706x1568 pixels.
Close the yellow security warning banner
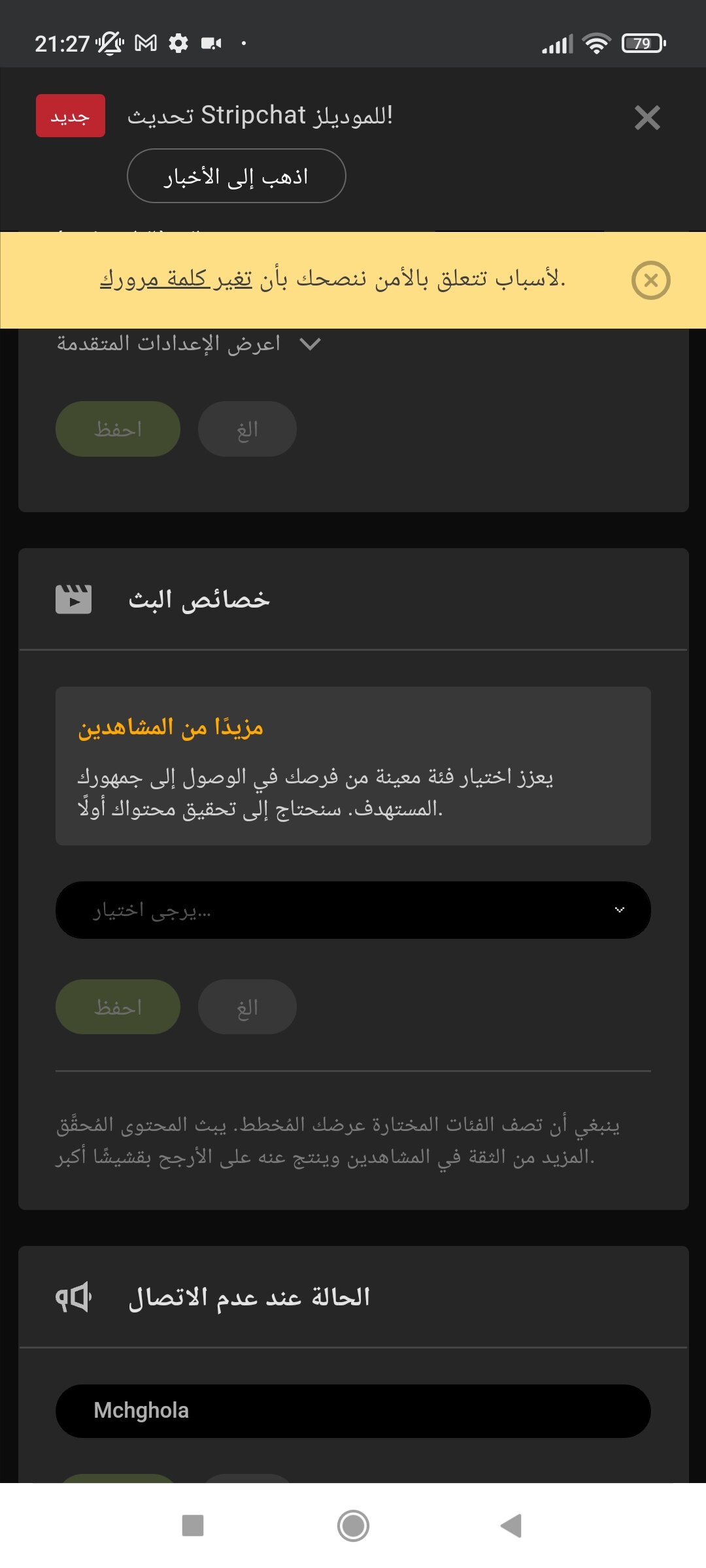point(650,280)
